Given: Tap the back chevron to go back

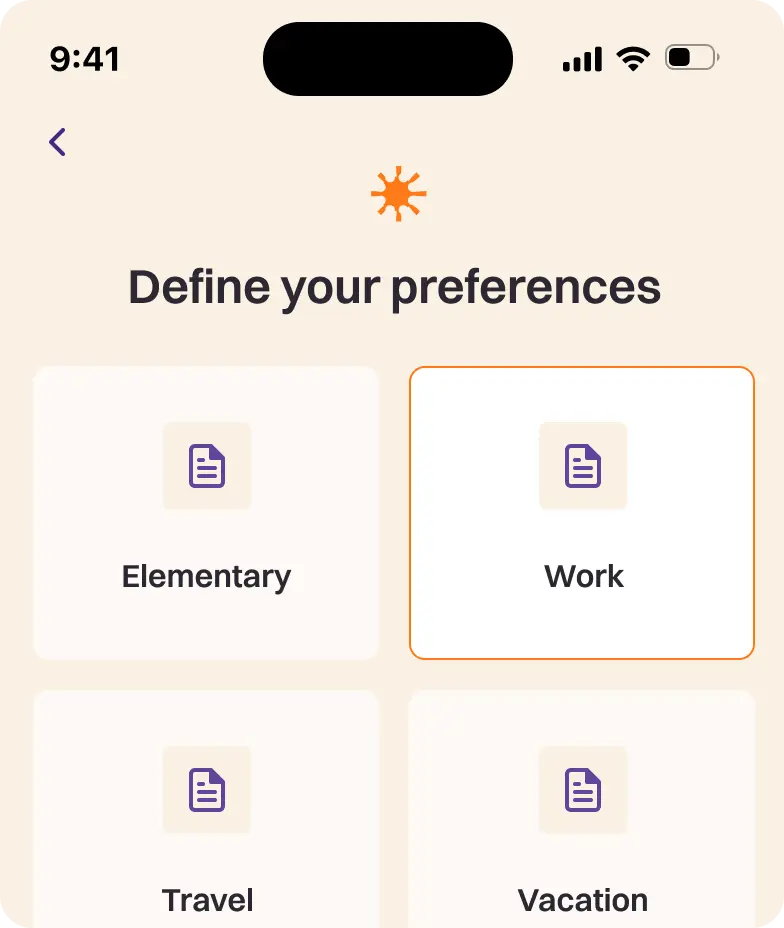Looking at the screenshot, I should tap(57, 141).
